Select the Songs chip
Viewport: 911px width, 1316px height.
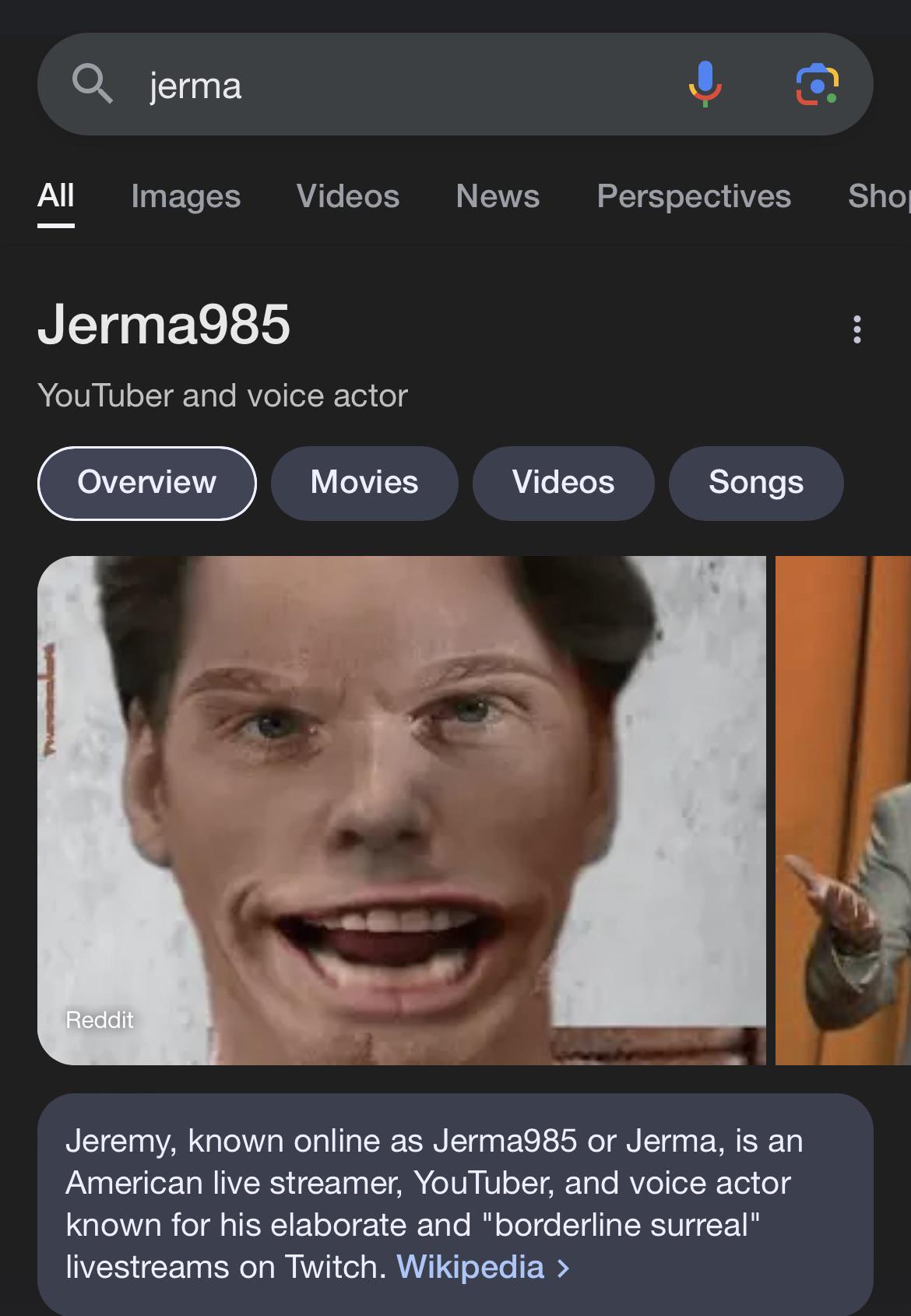coord(755,483)
